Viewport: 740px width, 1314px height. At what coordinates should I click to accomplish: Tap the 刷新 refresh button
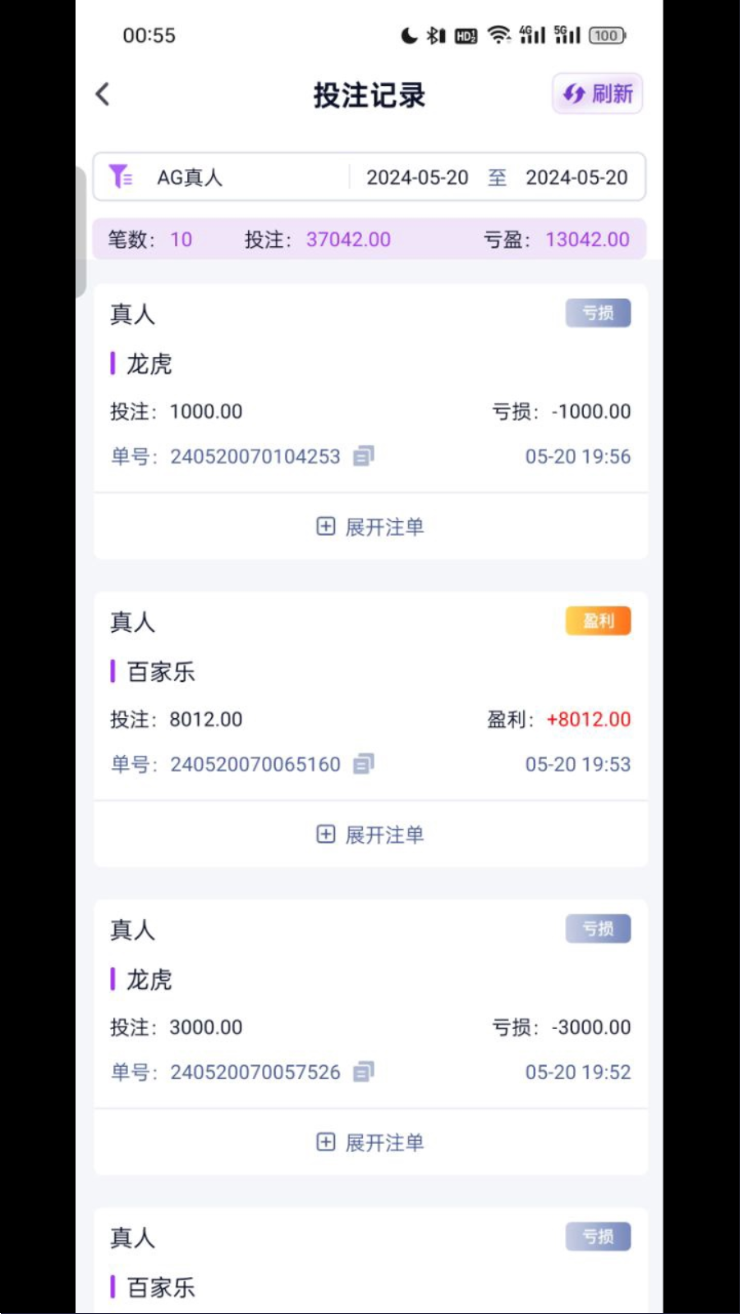[597, 94]
